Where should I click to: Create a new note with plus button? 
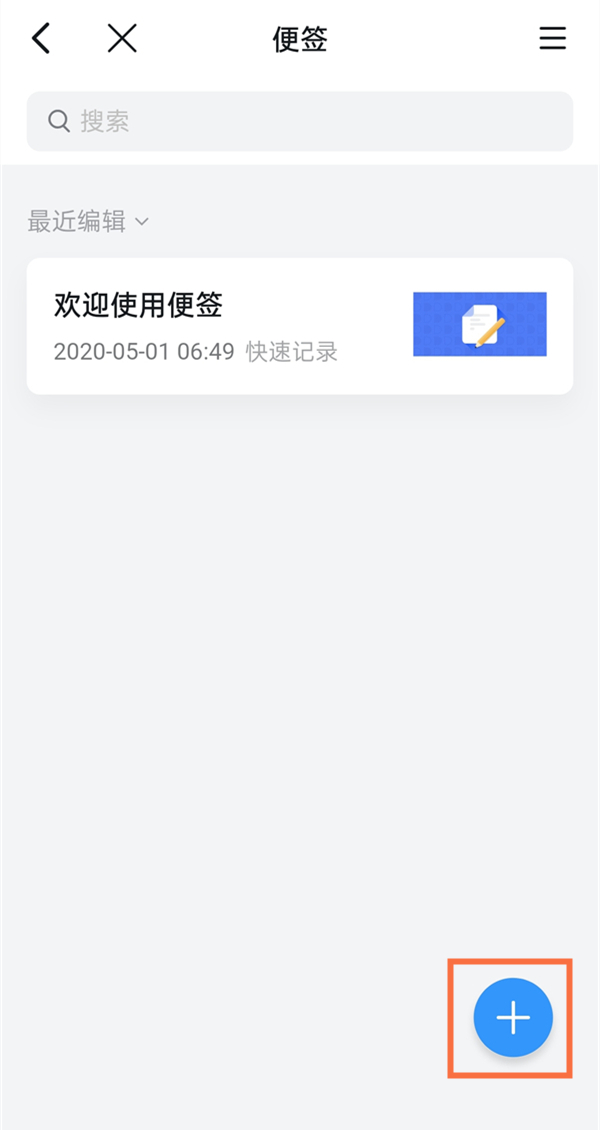pos(513,1018)
